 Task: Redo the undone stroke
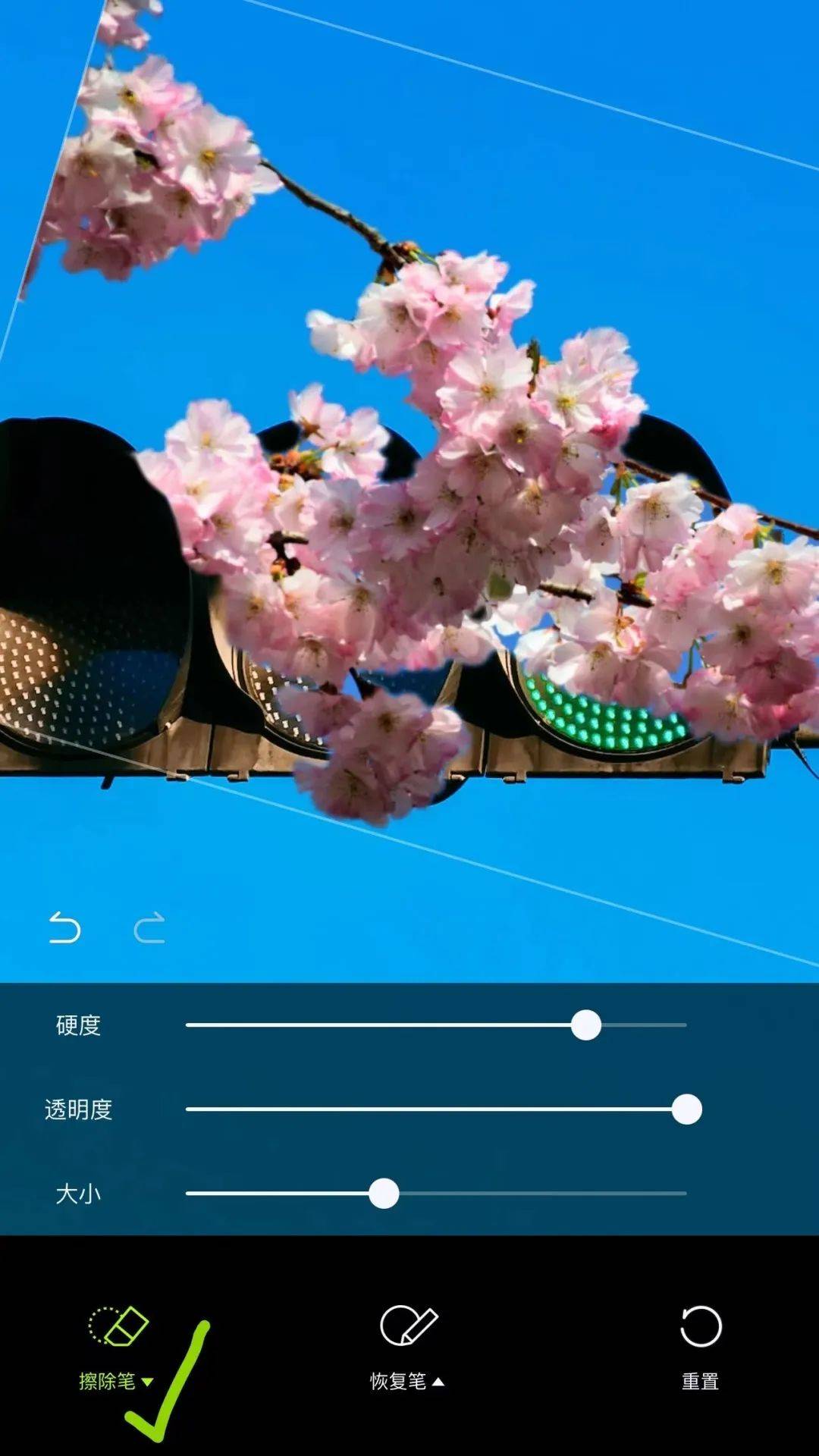(149, 927)
